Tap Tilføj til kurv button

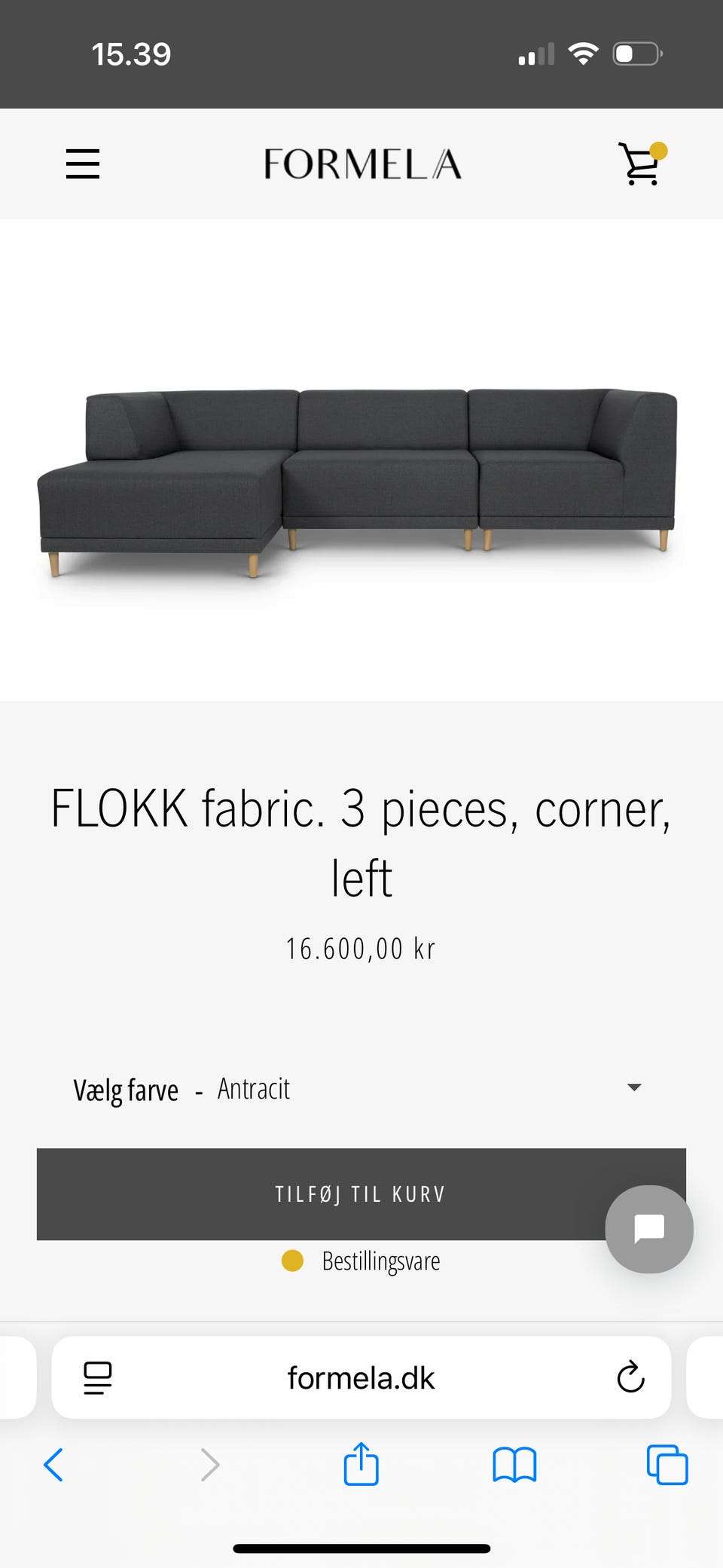click(x=361, y=1194)
